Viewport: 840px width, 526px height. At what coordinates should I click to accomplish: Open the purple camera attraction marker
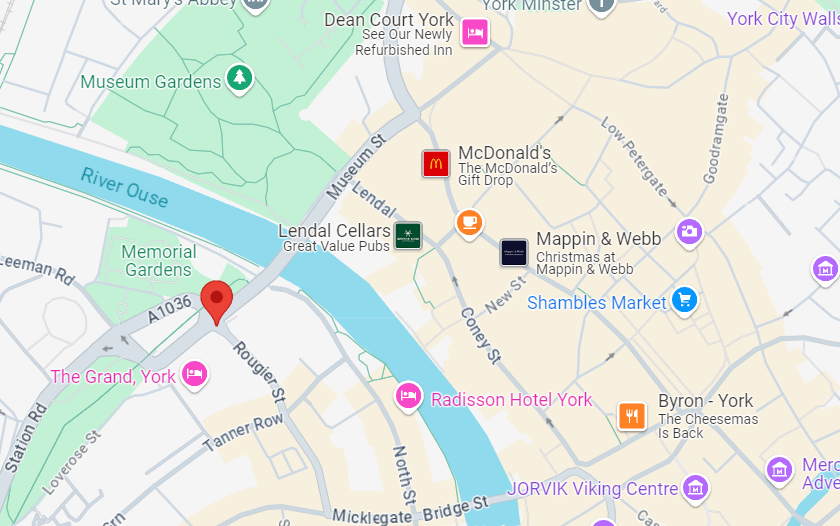coord(688,232)
